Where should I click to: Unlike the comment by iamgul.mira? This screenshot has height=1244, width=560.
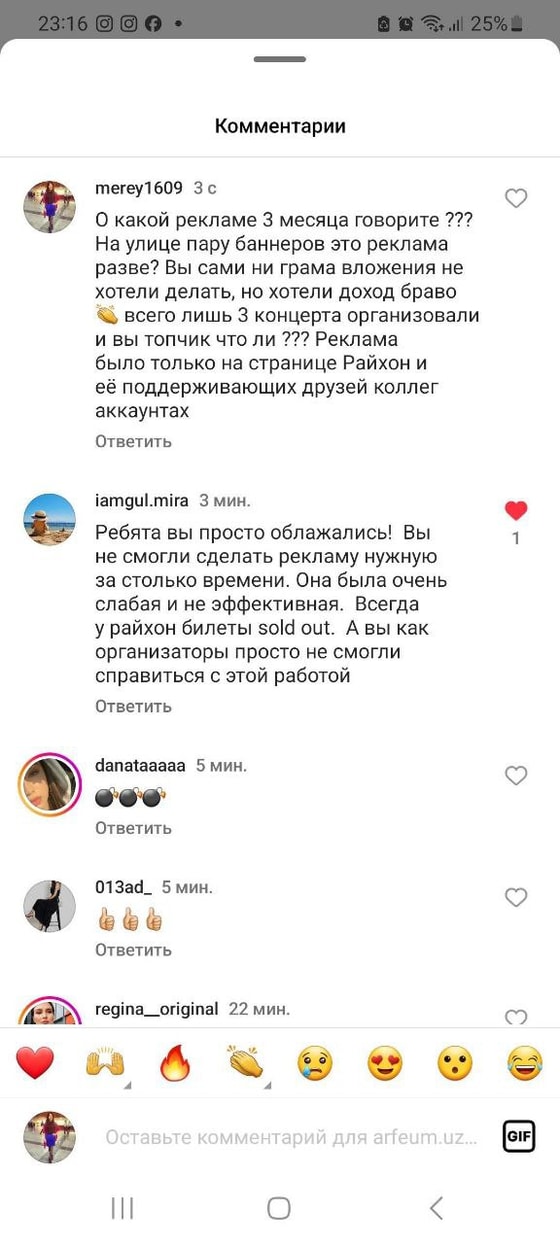[x=516, y=511]
